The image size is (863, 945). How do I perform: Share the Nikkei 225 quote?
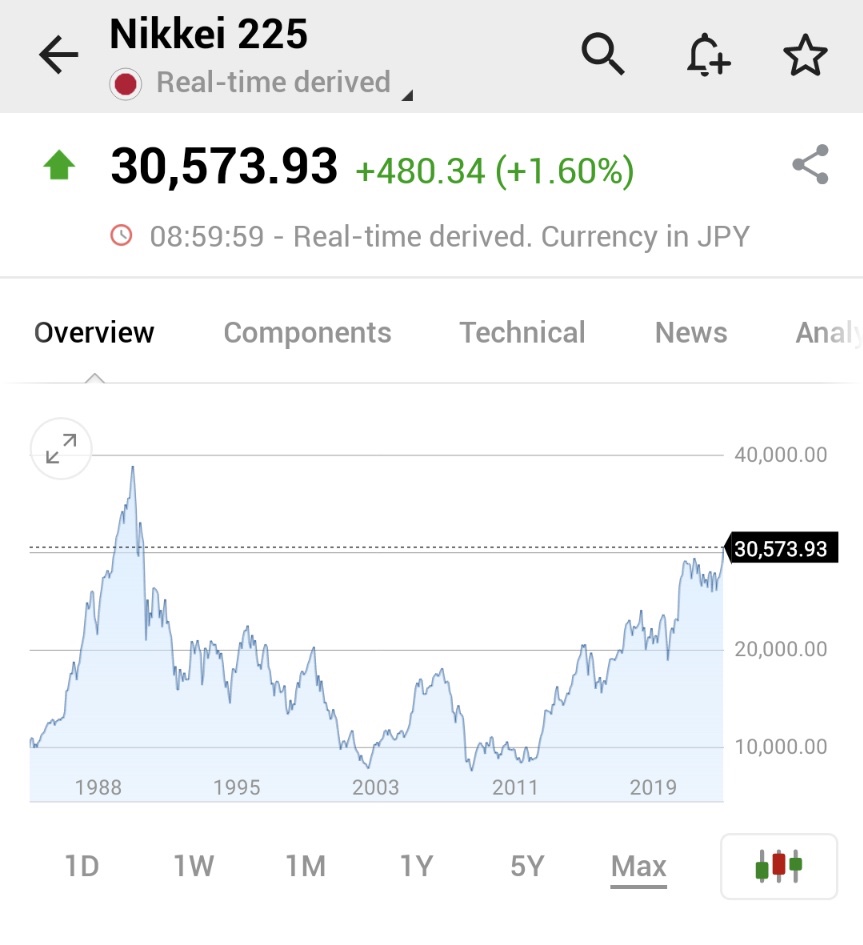[810, 165]
